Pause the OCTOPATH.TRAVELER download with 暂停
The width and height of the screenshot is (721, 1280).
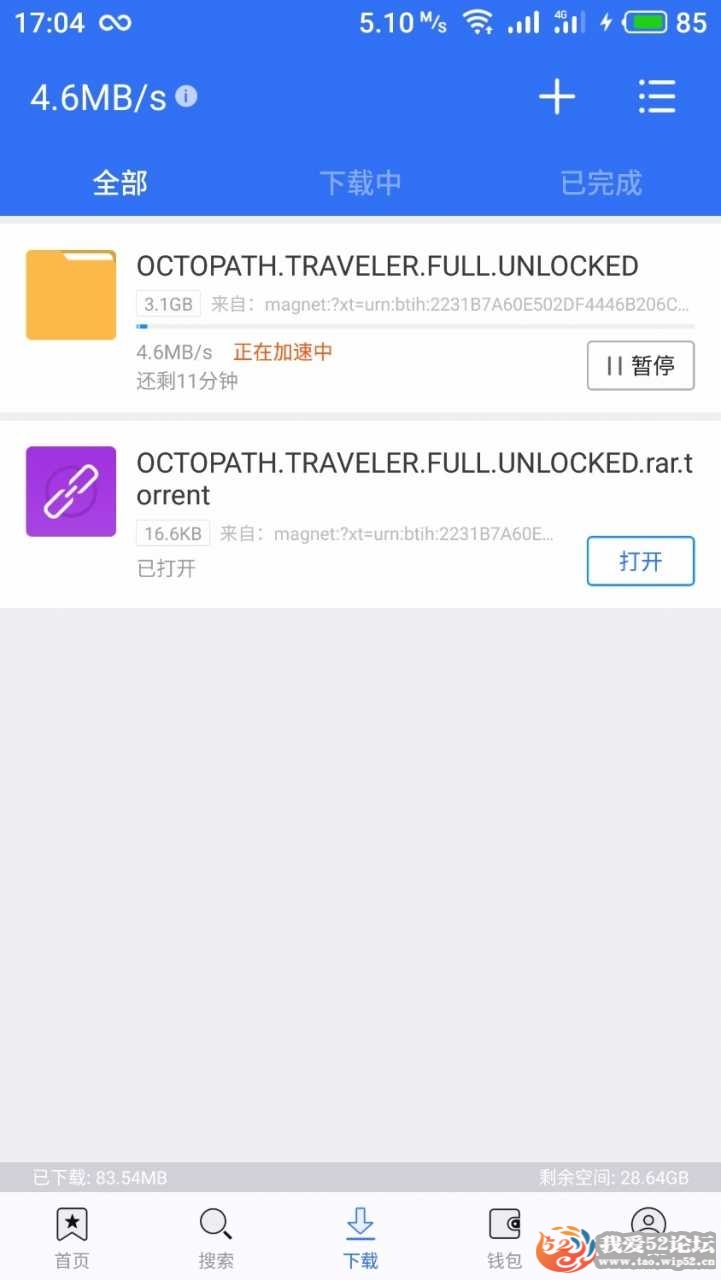640,366
